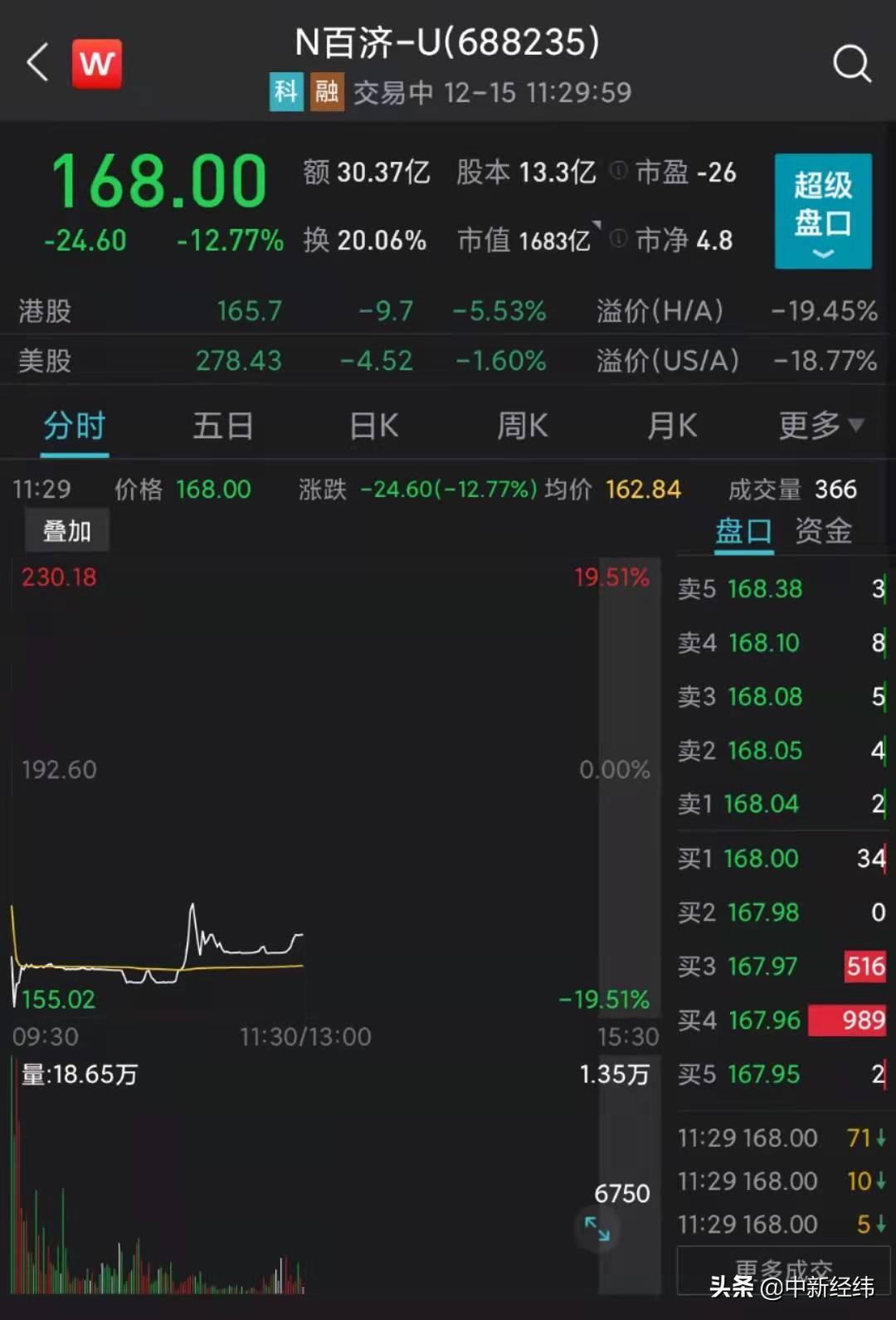This screenshot has height=1320, width=896.
Task: Open the 更多 chart options dropdown
Action: 821,426
